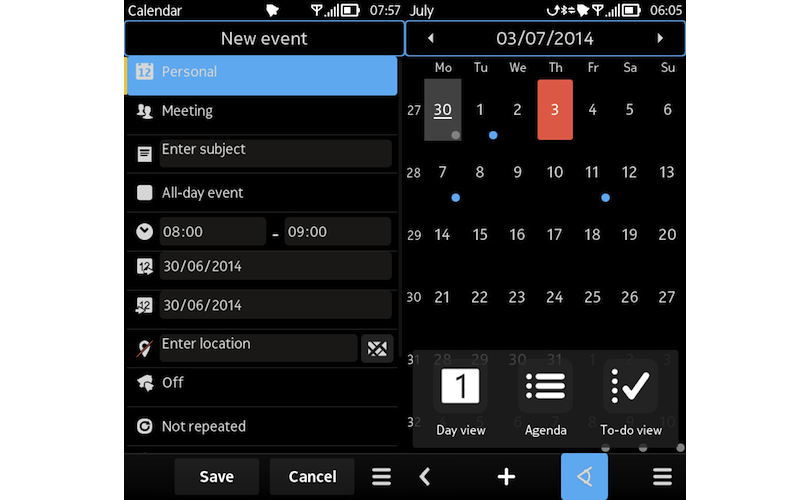This screenshot has width=800, height=500.
Task: Go to the next month arrow
Action: coord(660,39)
